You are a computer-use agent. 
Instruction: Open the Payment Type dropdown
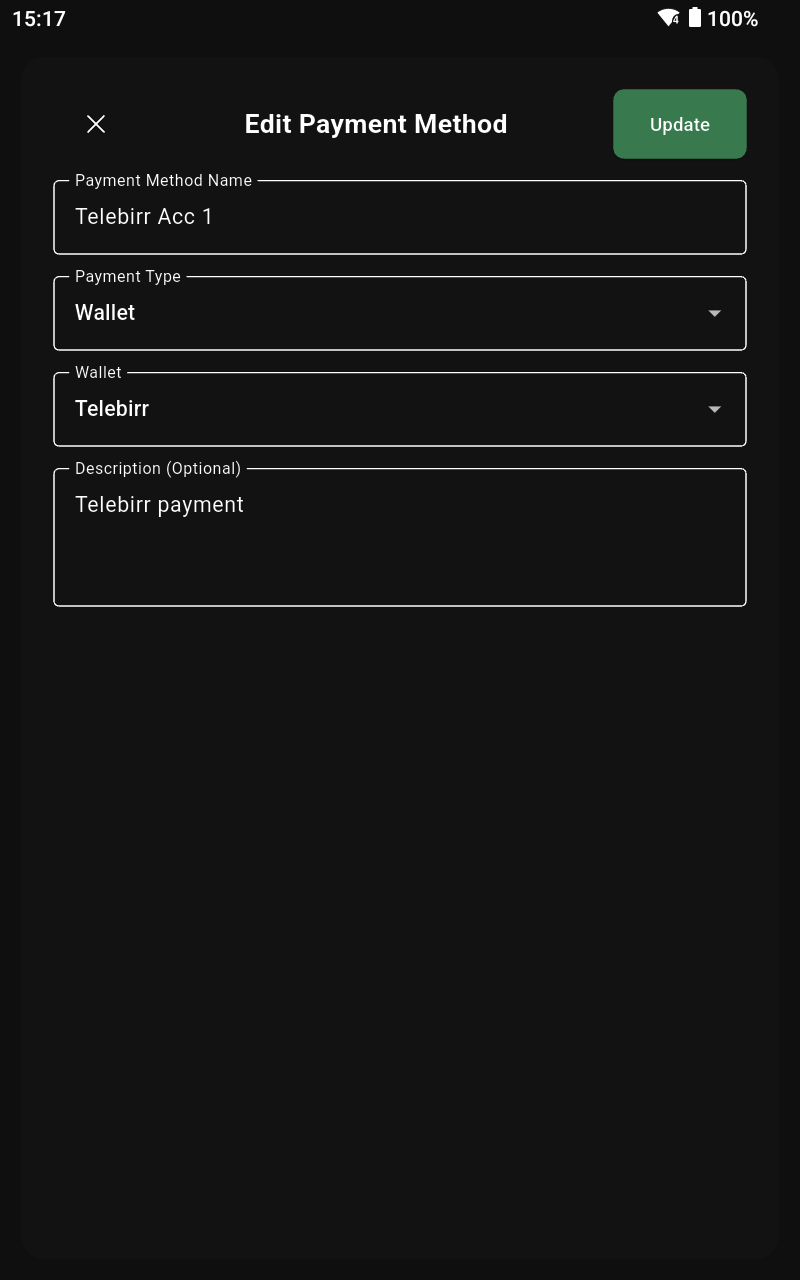pyautogui.click(x=400, y=313)
